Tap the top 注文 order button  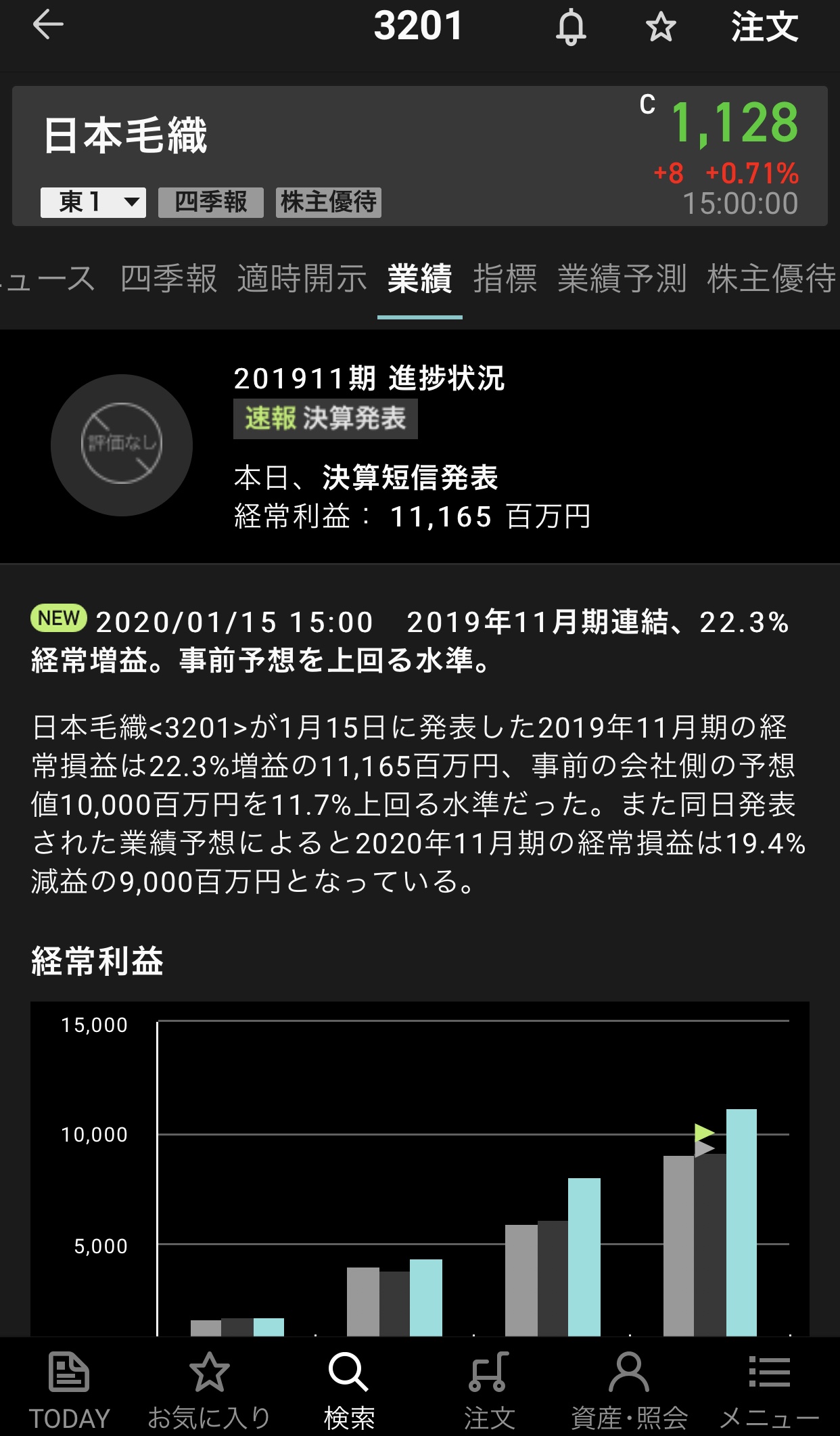point(764,27)
